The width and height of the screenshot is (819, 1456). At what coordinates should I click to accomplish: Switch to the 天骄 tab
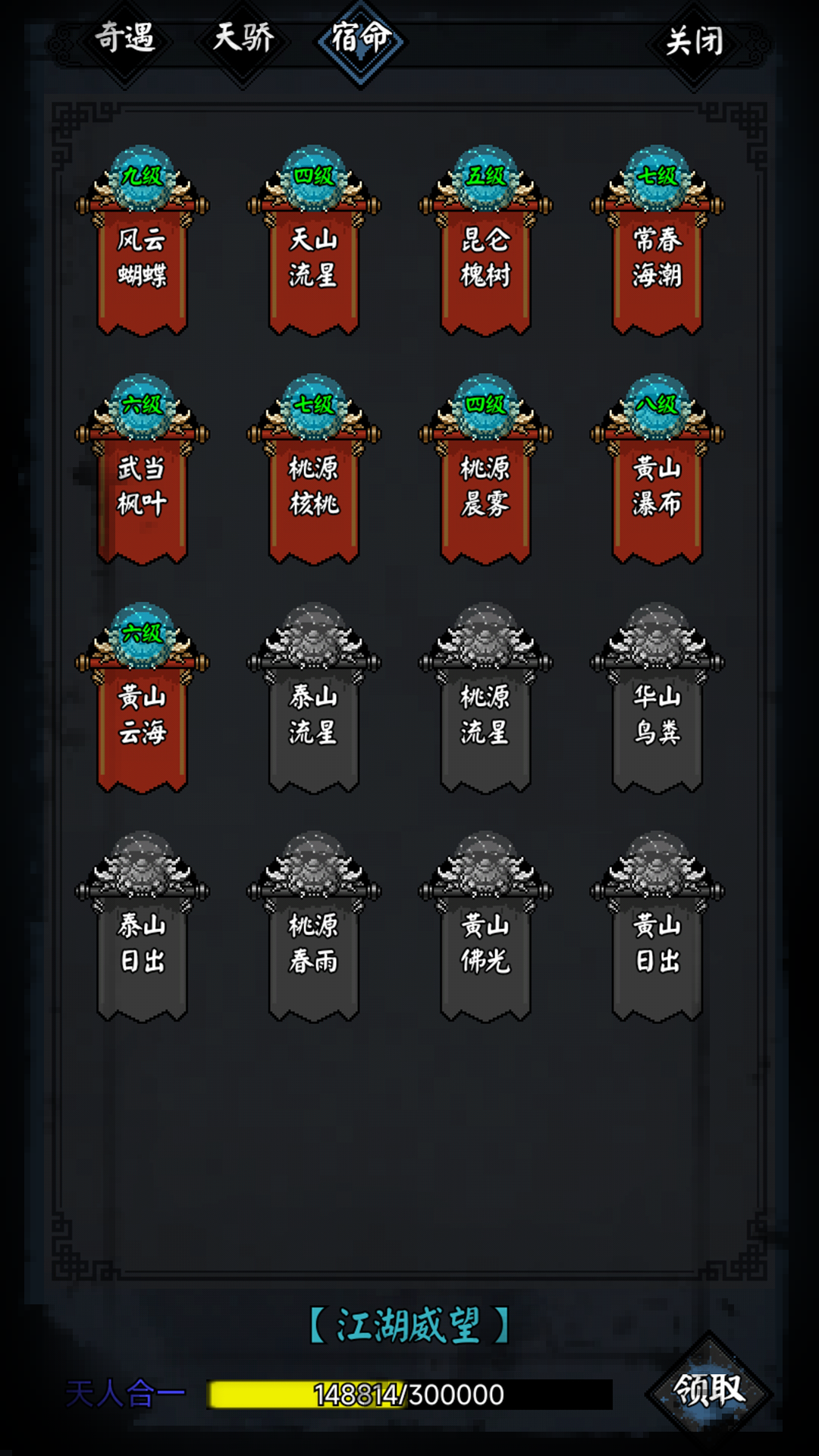pos(243,38)
